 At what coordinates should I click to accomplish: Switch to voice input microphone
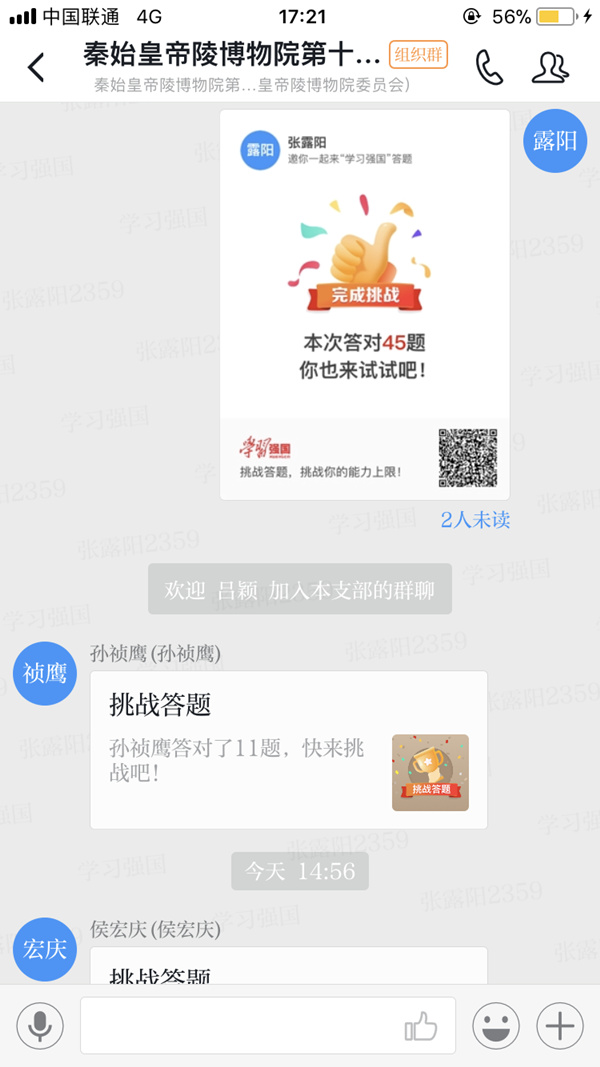pos(40,1025)
